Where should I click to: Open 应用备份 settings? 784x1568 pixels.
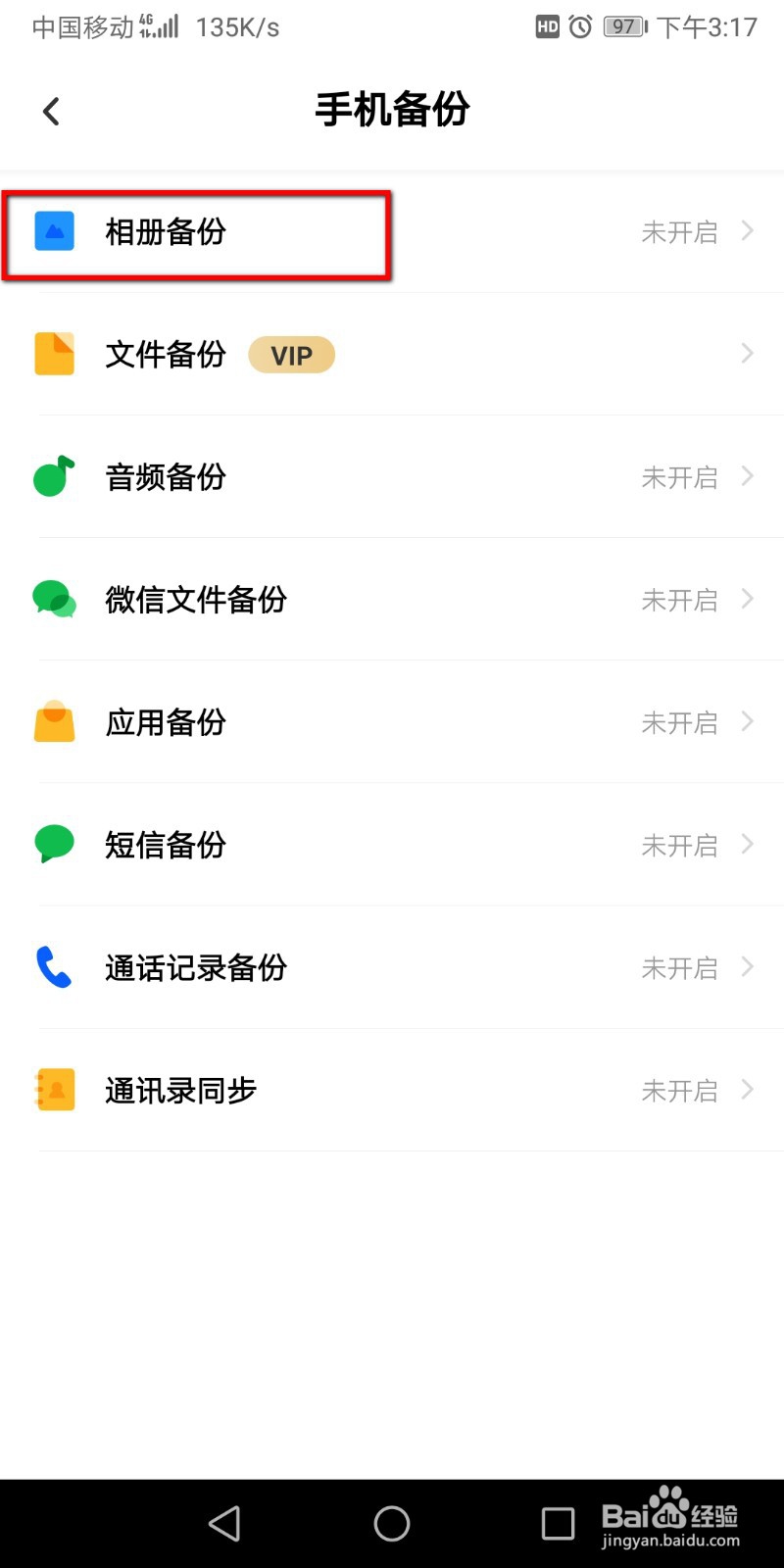392,722
